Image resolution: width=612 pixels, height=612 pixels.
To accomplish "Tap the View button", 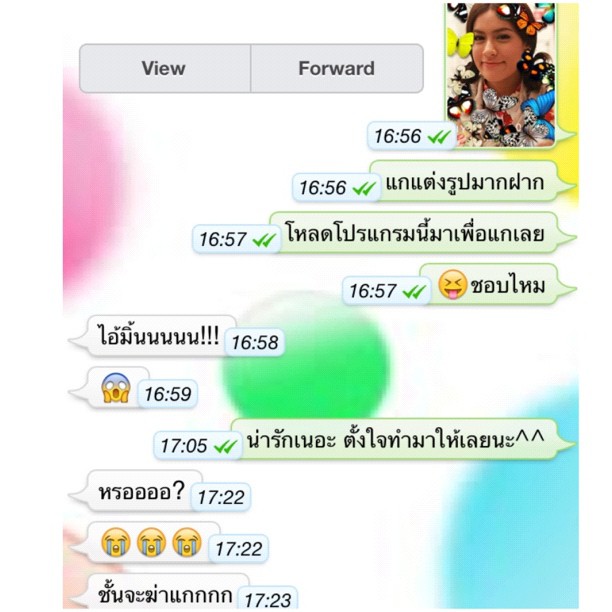I will (164, 69).
